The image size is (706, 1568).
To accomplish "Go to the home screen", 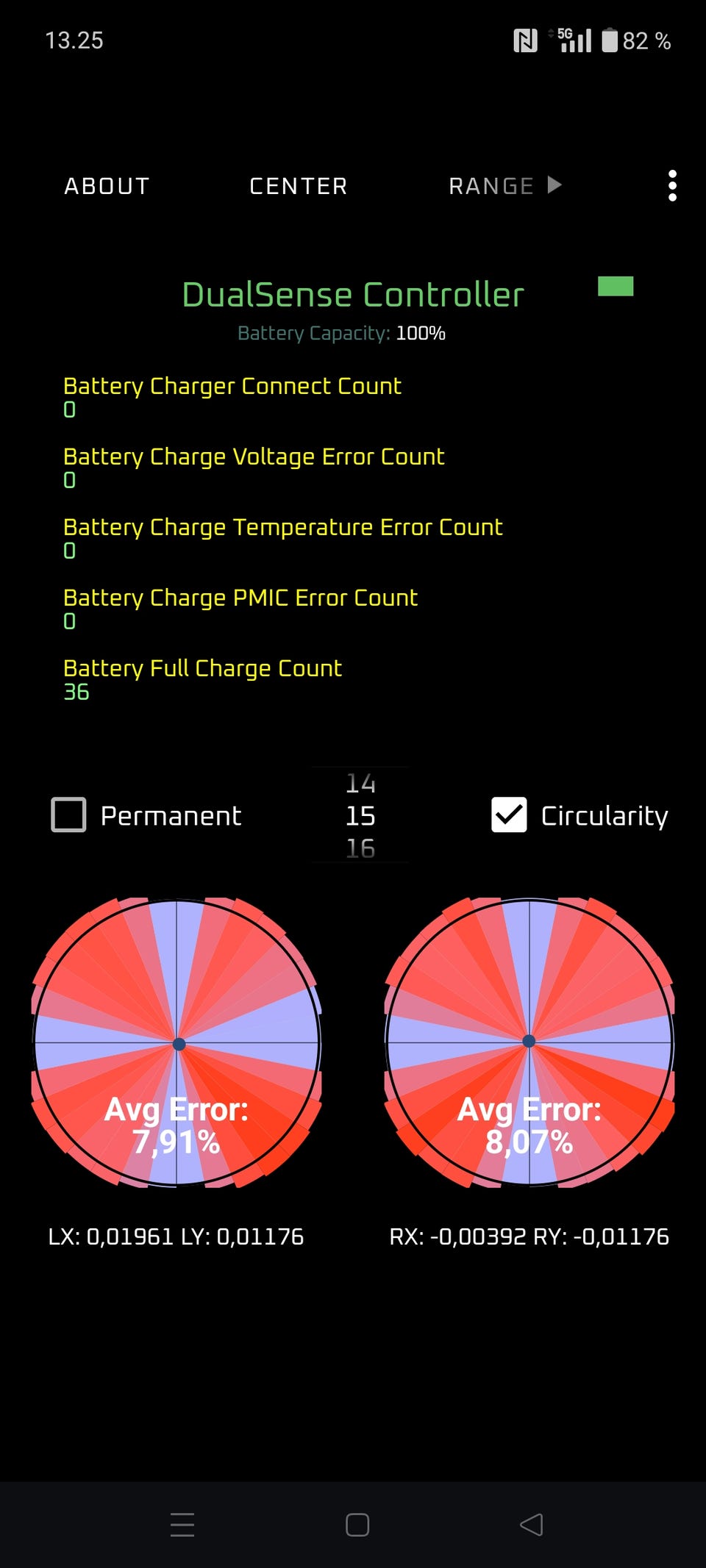I will (357, 1525).
